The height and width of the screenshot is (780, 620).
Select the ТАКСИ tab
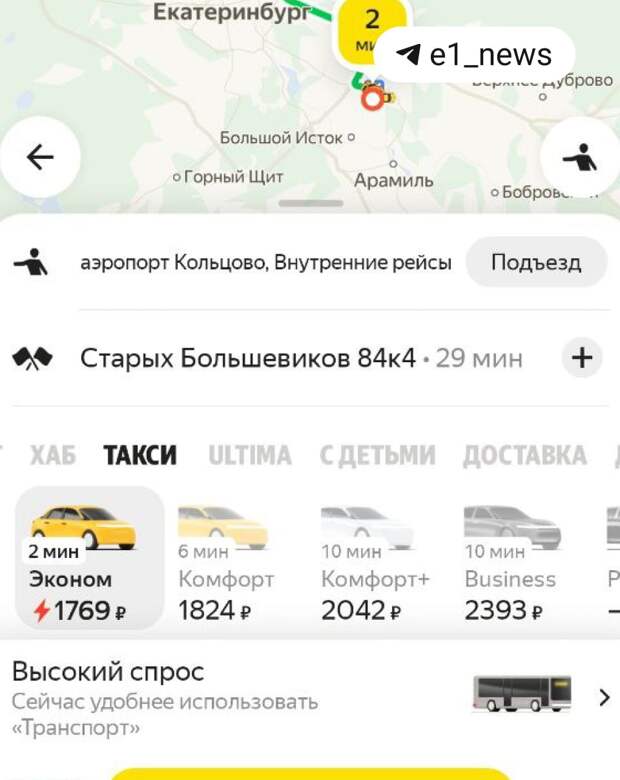tap(140, 456)
